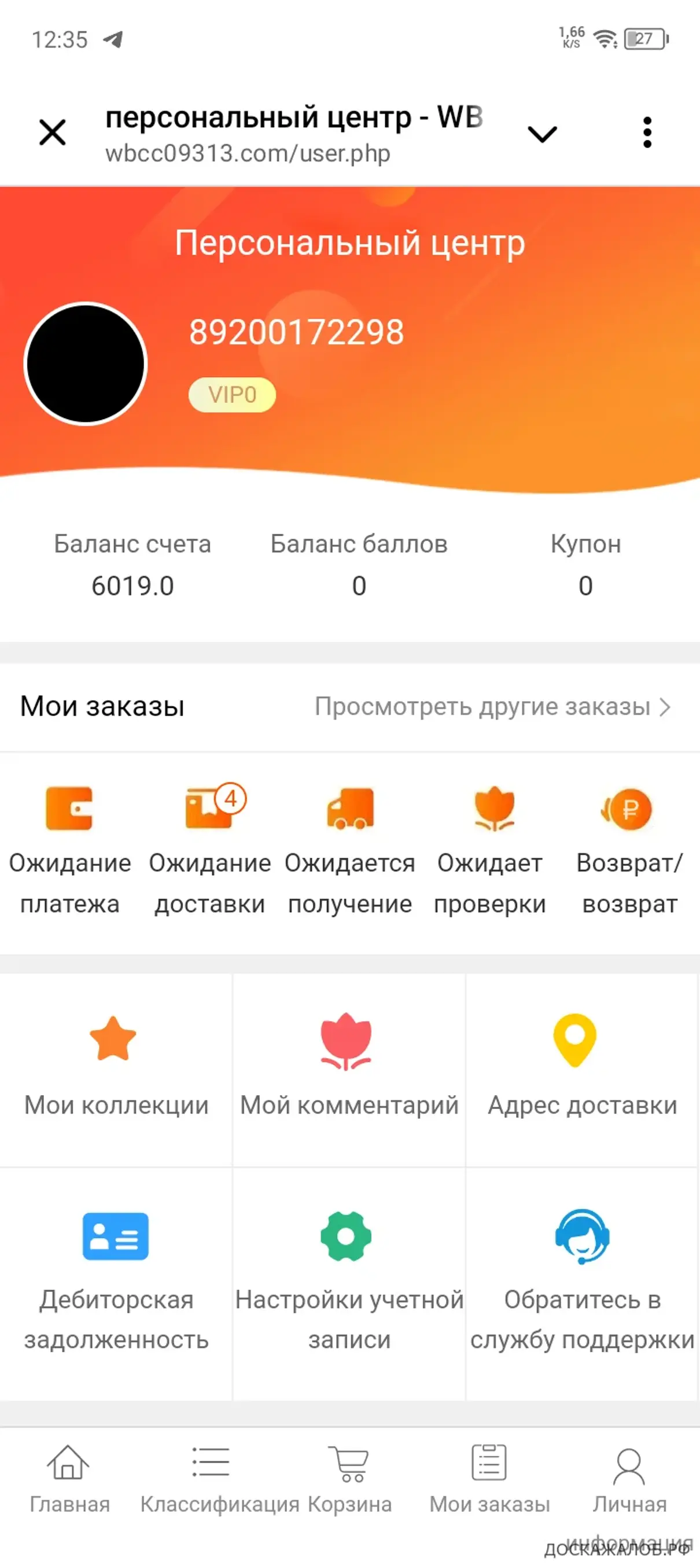Image resolution: width=700 pixels, height=1568 pixels.
Task: Open the three-dot overflow menu
Action: (647, 132)
